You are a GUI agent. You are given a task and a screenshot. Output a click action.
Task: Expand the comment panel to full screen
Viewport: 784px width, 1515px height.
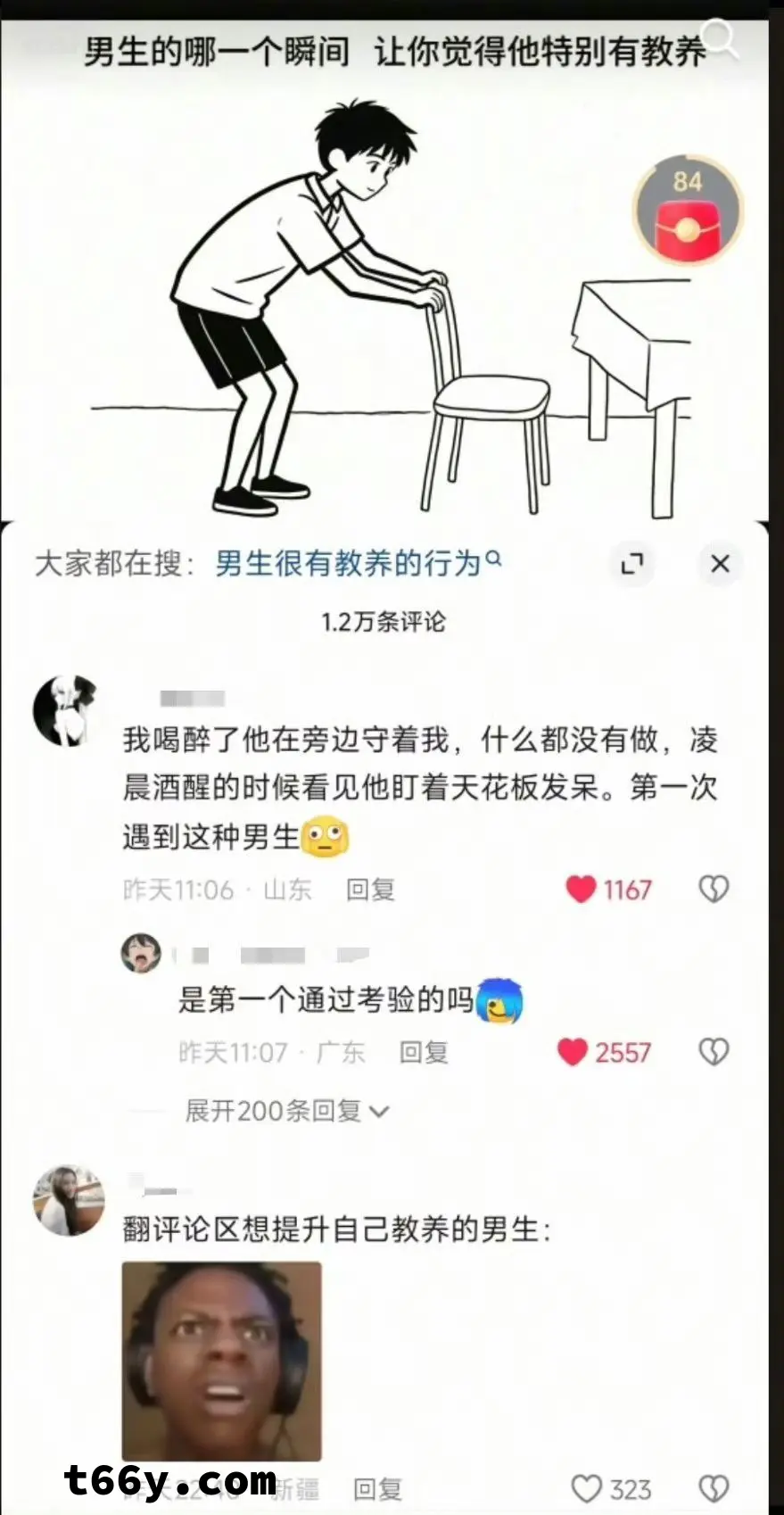click(x=631, y=564)
